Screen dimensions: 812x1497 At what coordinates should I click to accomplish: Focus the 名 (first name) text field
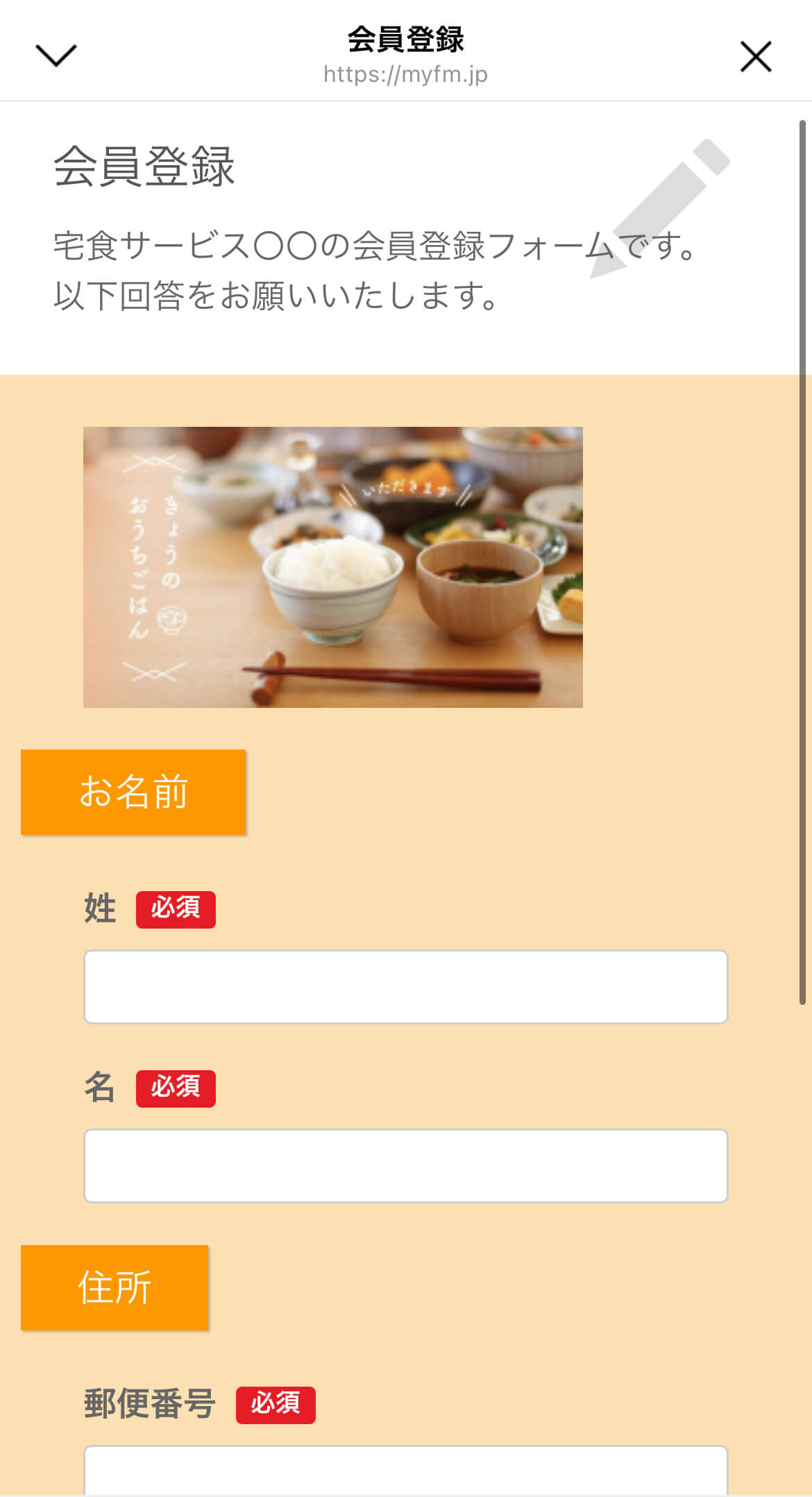click(405, 1165)
